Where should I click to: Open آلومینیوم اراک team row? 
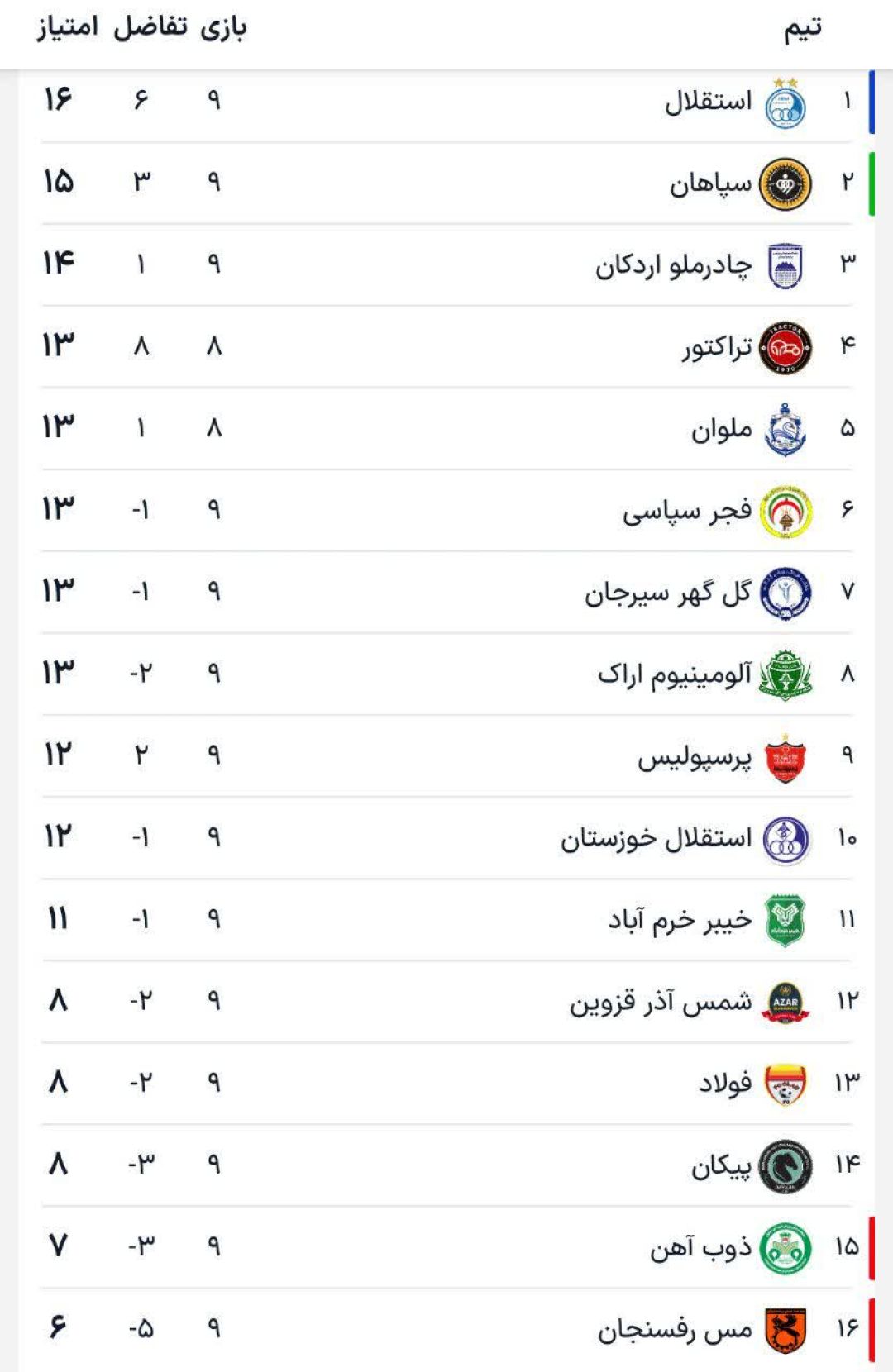[x=446, y=674]
